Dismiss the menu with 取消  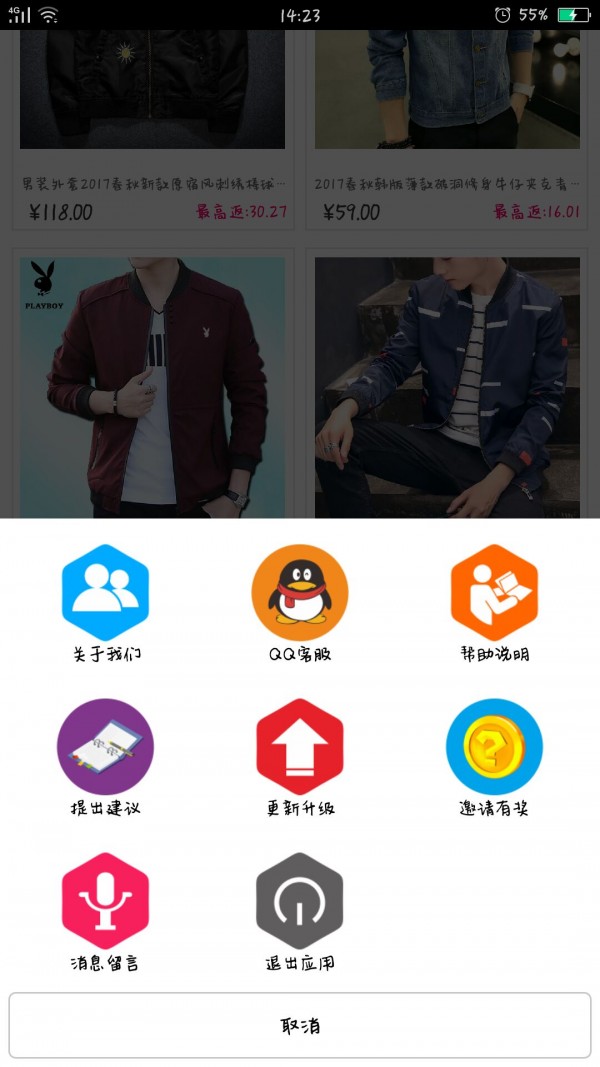[300, 1025]
